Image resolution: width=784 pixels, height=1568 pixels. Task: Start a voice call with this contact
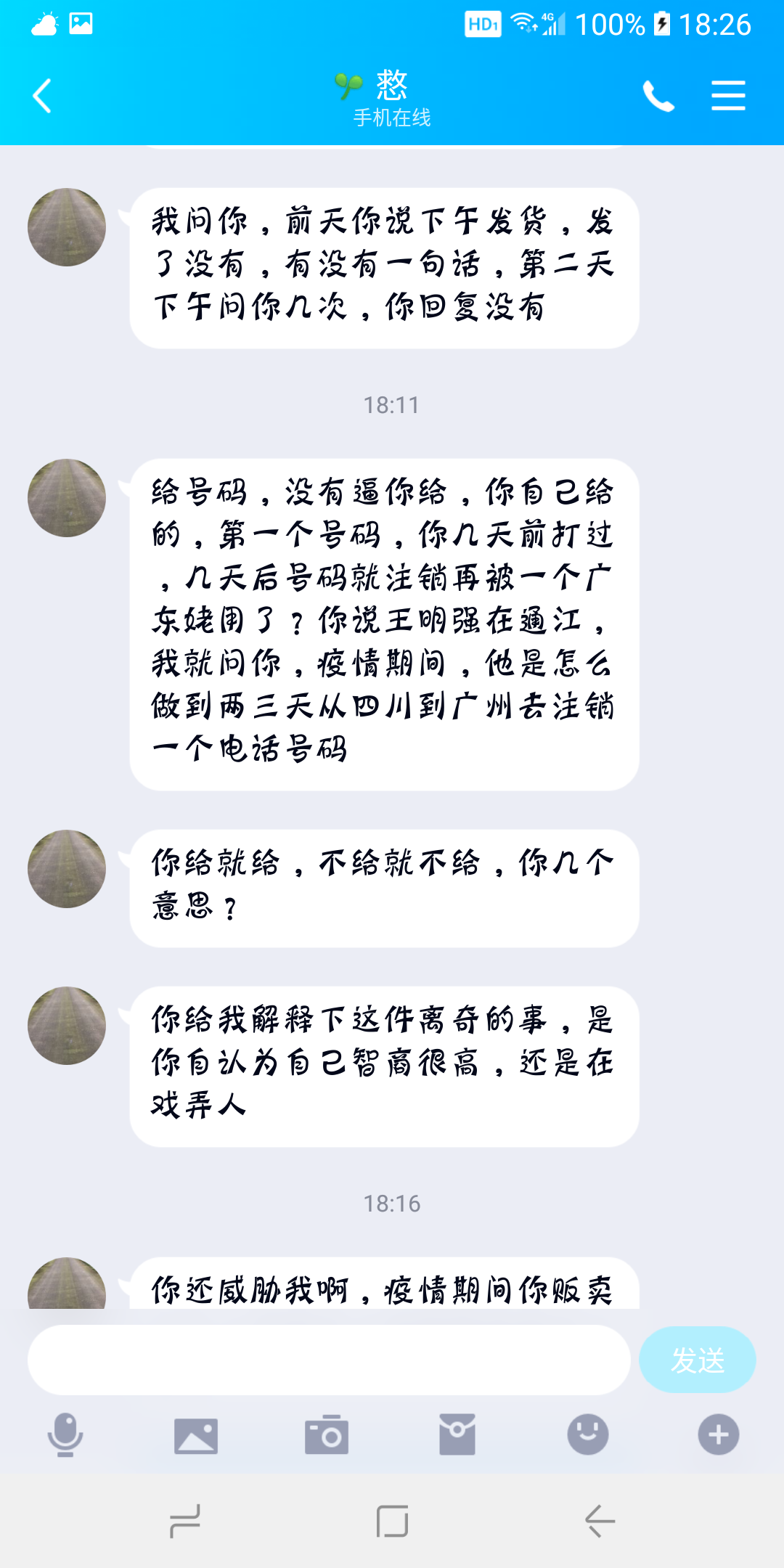point(658,96)
